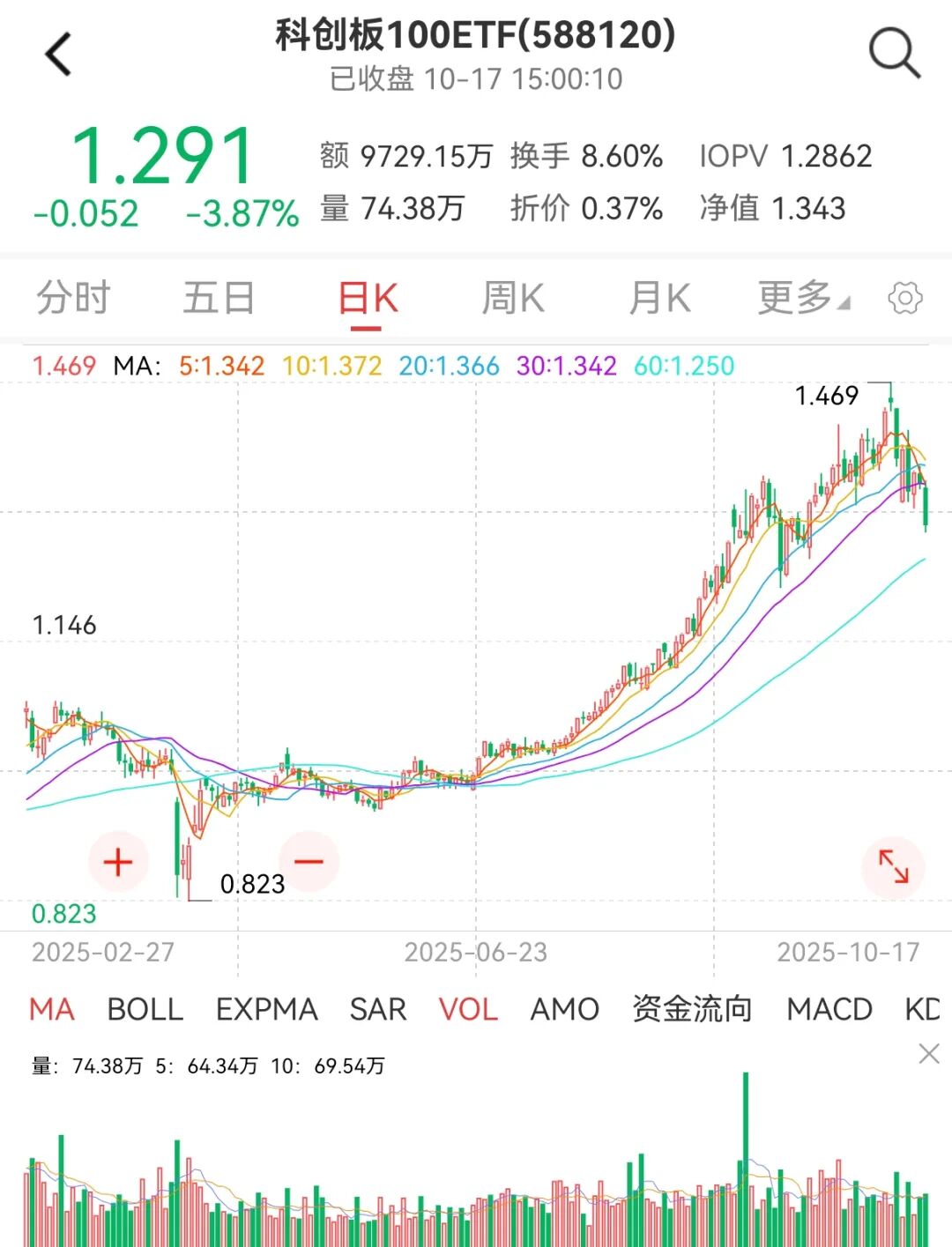Display the MACD indicator

pyautogui.click(x=829, y=1009)
